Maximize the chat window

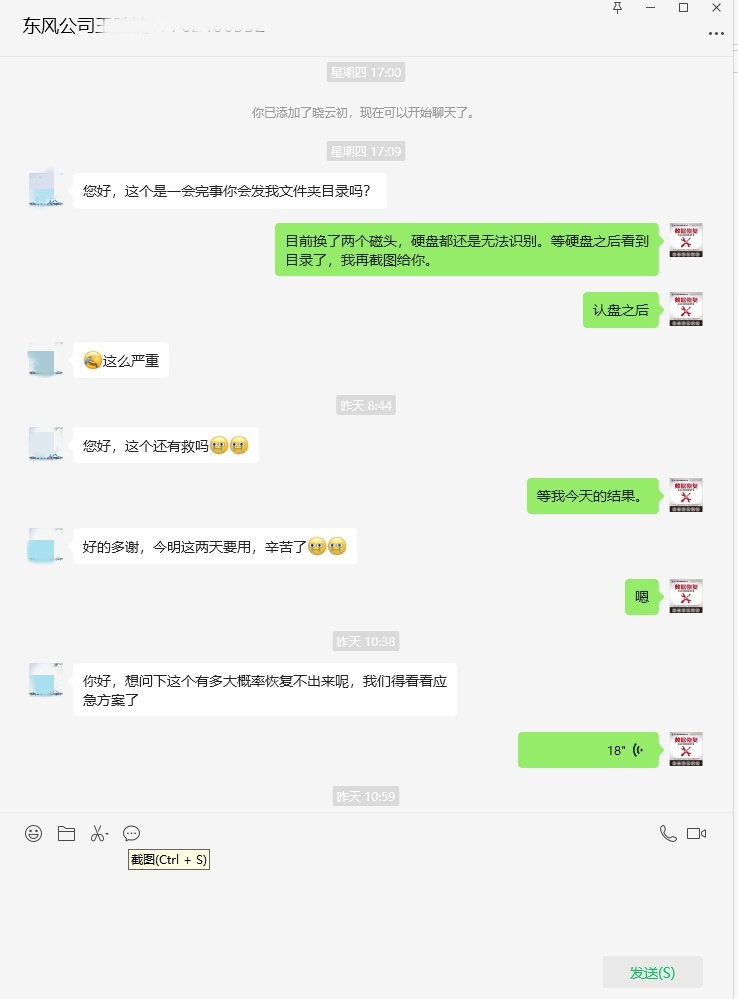click(683, 8)
